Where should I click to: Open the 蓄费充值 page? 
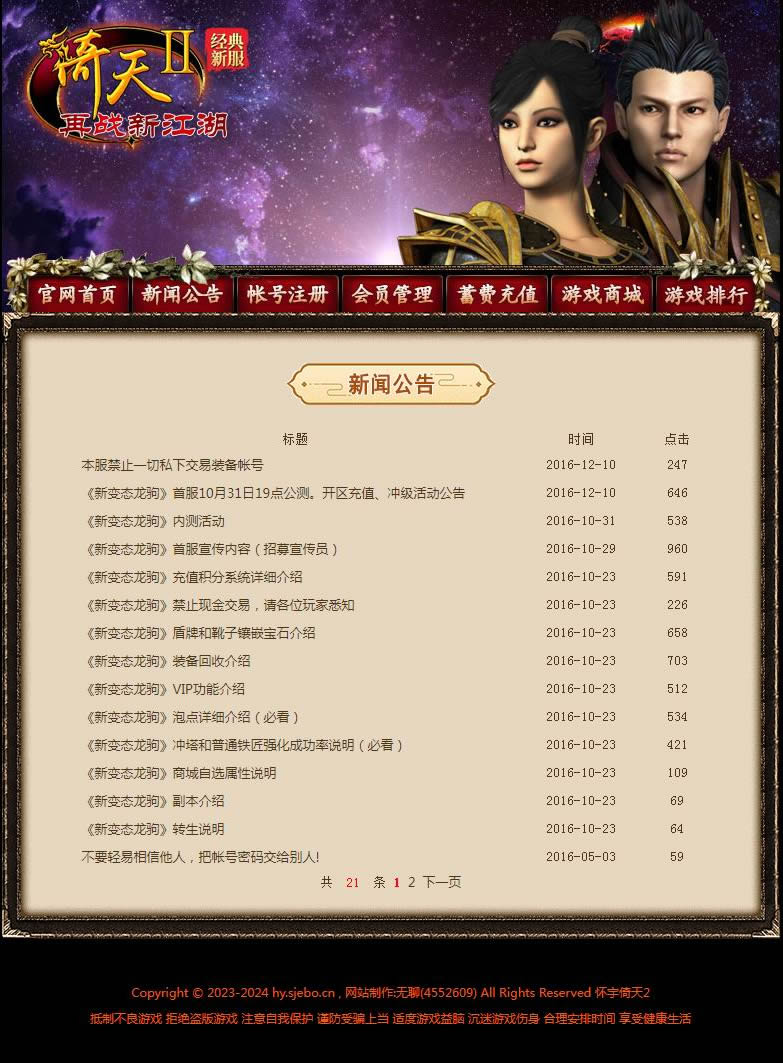pyautogui.click(x=497, y=295)
